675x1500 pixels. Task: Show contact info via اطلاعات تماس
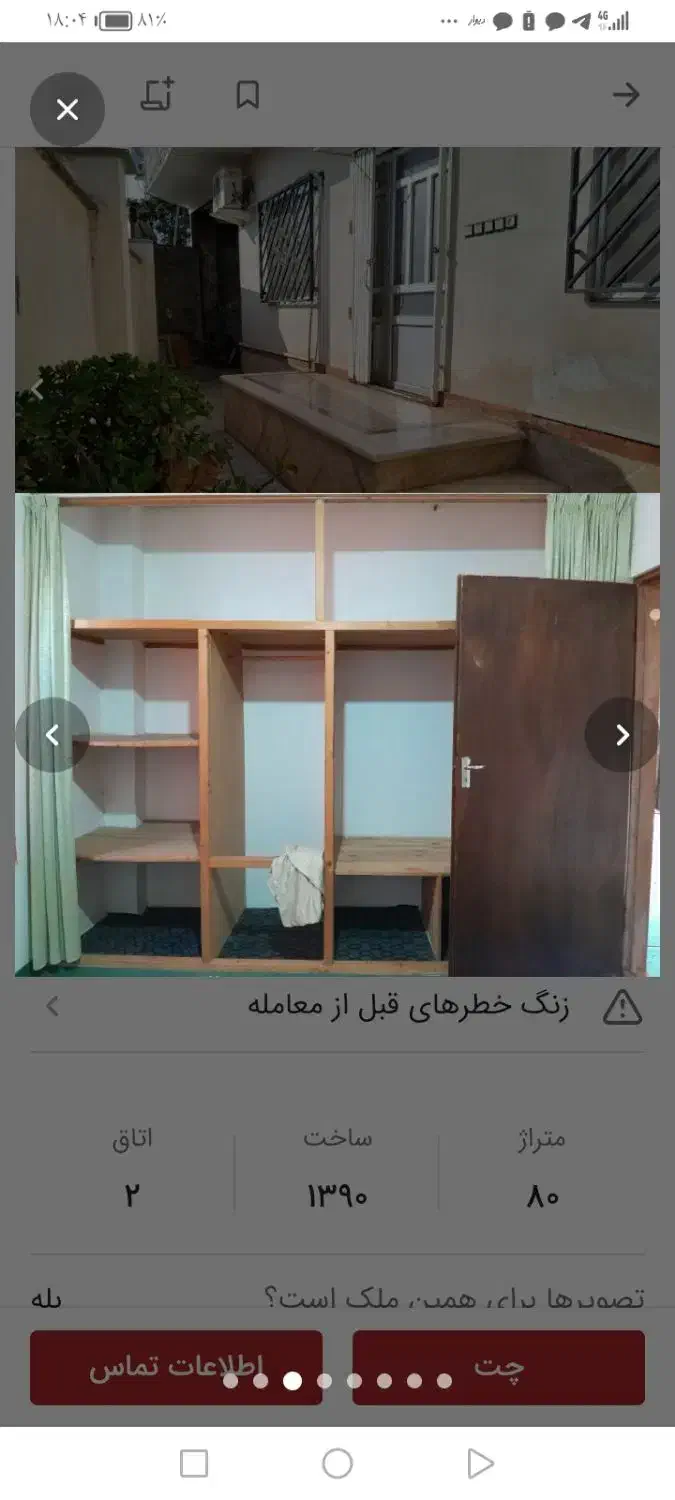(176, 1367)
